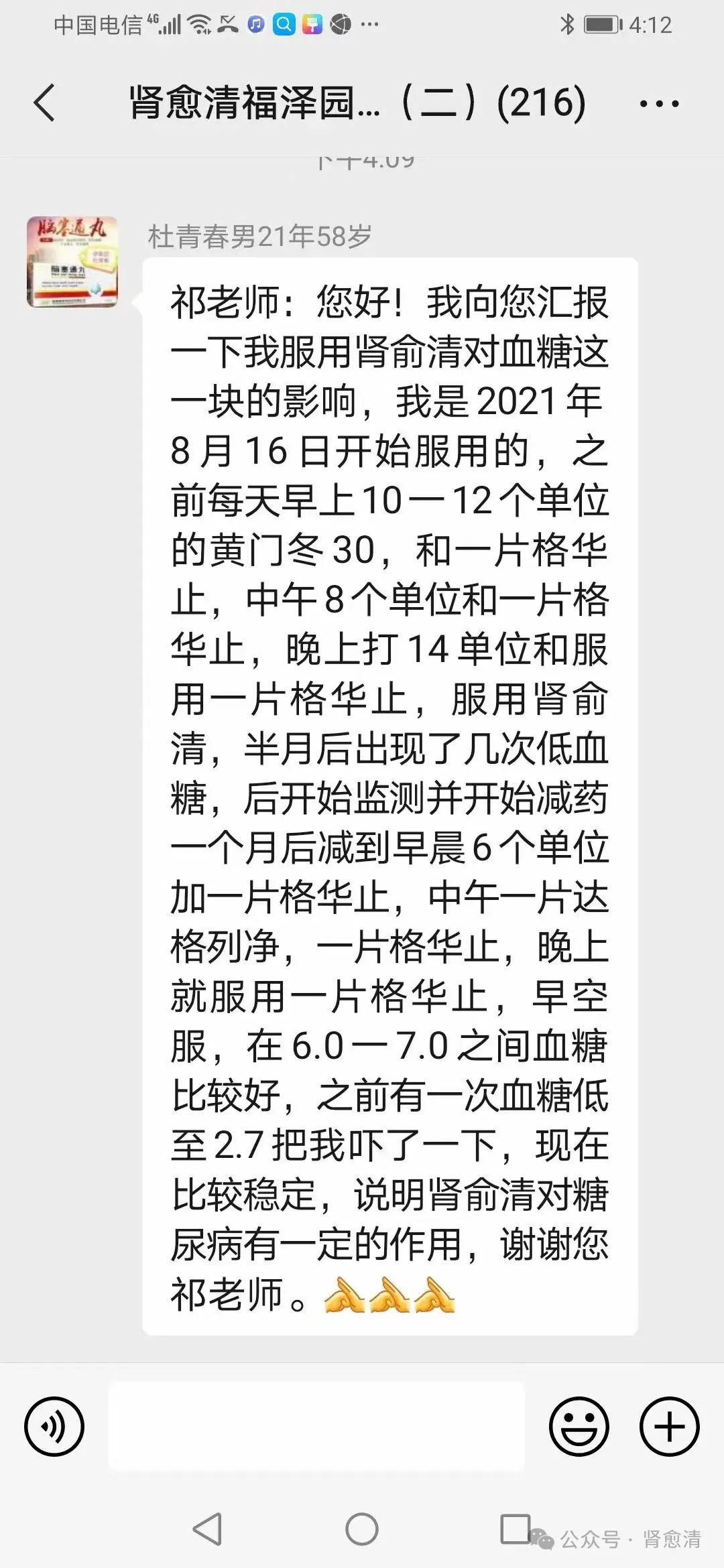The height and width of the screenshot is (1568, 724).
Task: Open the emoji sticker panel
Action: 579,1427
